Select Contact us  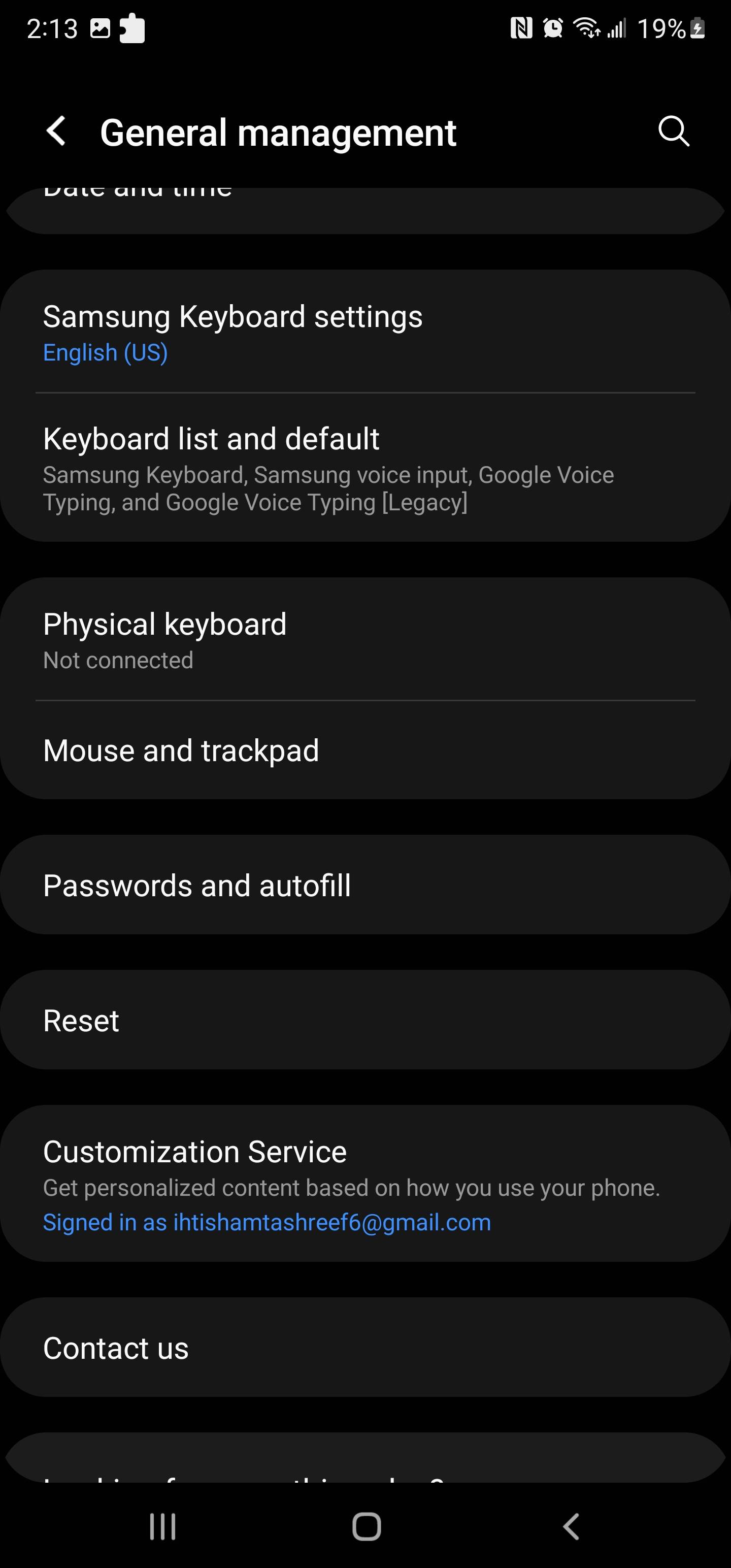pyautogui.click(x=365, y=1348)
